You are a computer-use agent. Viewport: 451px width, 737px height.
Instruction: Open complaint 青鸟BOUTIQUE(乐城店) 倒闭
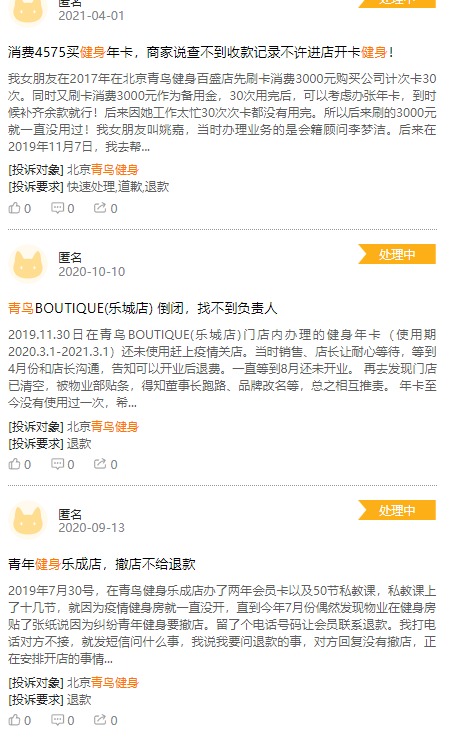click(142, 308)
